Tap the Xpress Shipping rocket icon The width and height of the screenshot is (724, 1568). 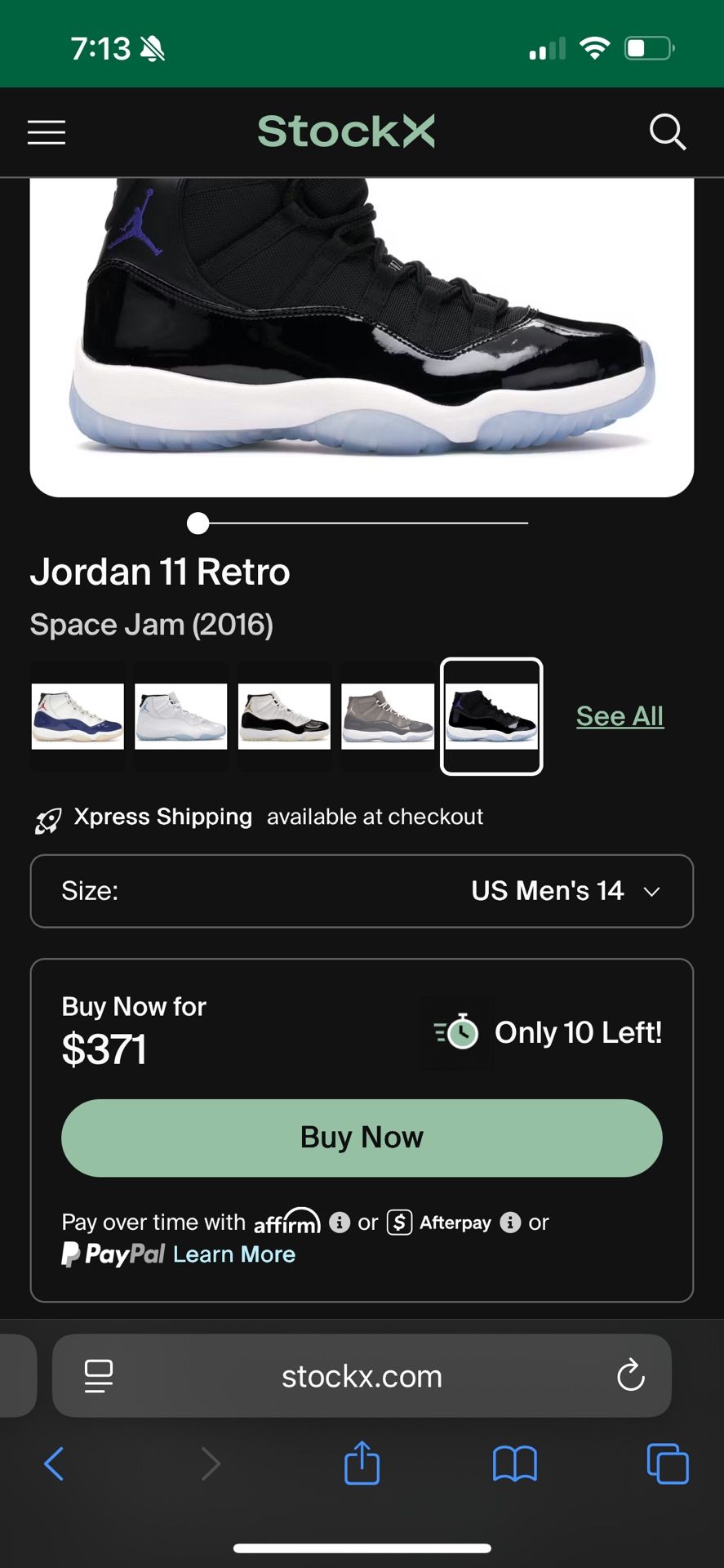(x=47, y=817)
